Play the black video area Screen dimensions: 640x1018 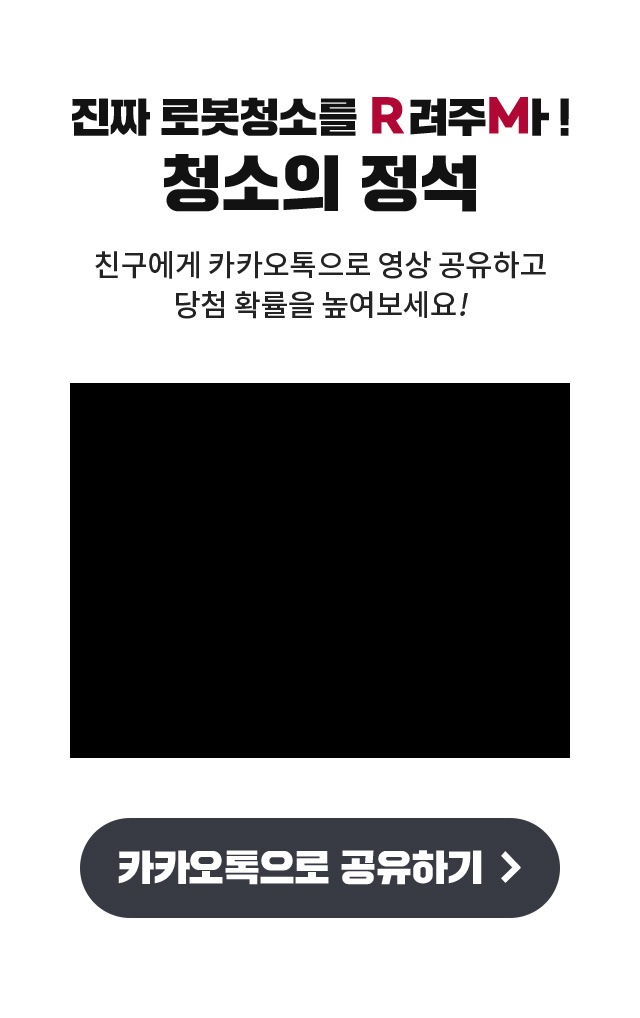pos(320,570)
